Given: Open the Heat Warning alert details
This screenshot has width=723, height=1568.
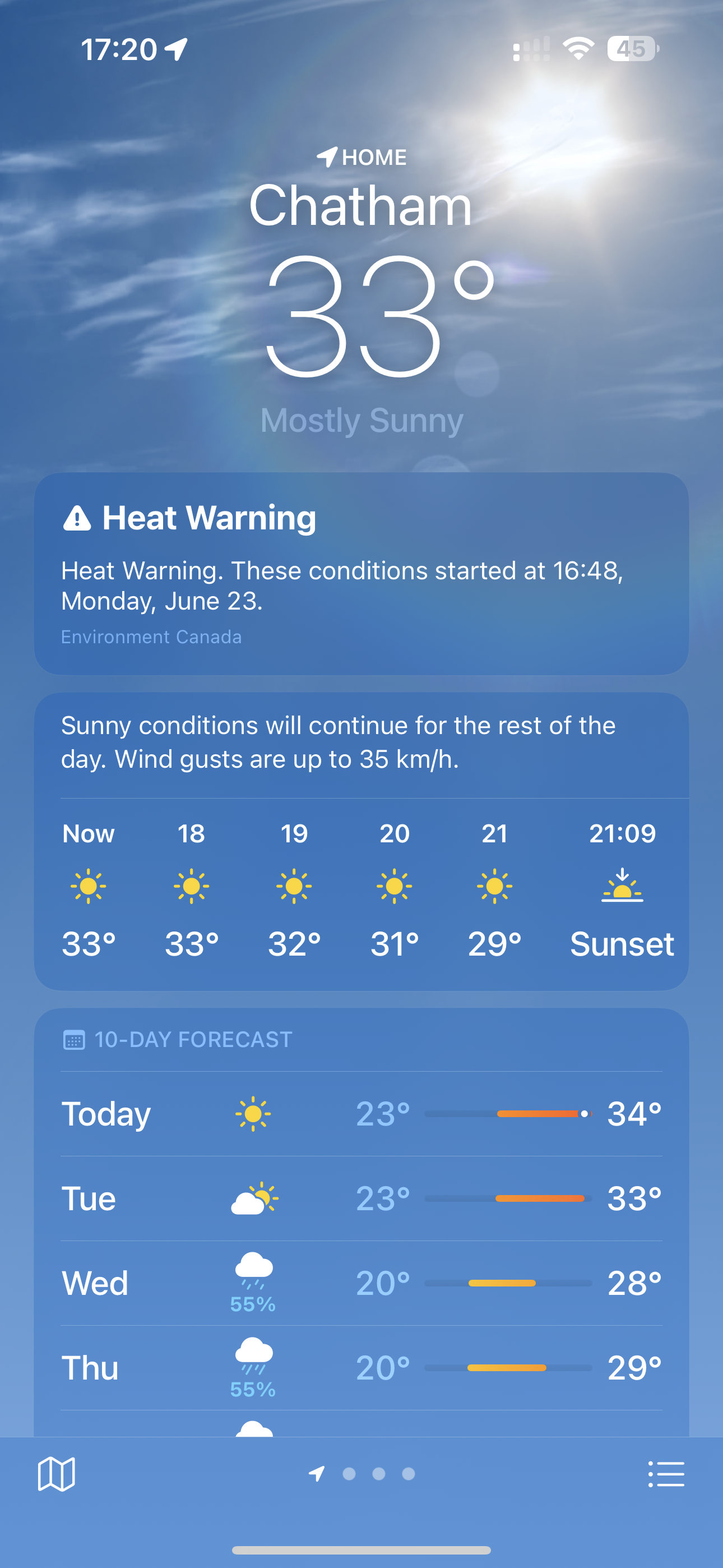Looking at the screenshot, I should coord(361,573).
